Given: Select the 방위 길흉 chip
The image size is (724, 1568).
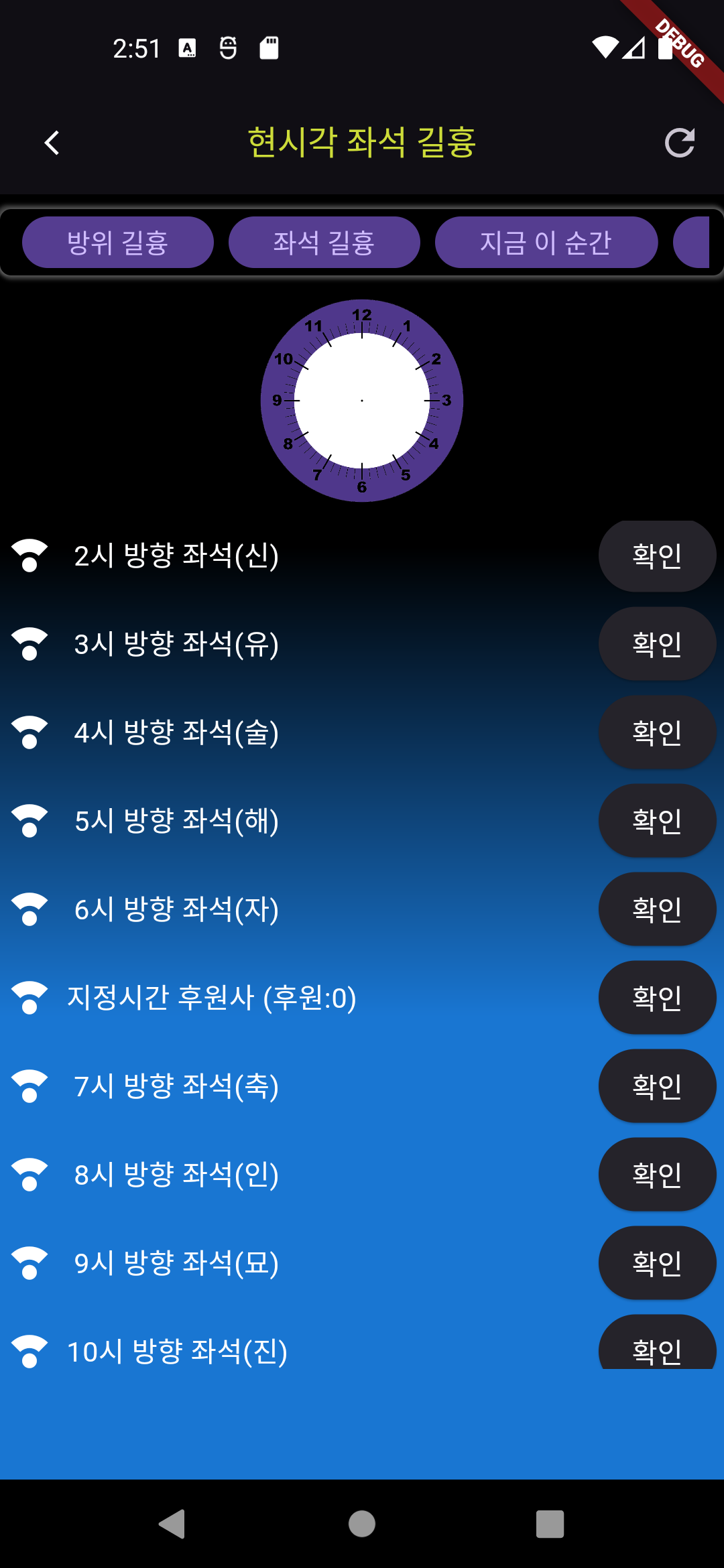Looking at the screenshot, I should point(118,243).
